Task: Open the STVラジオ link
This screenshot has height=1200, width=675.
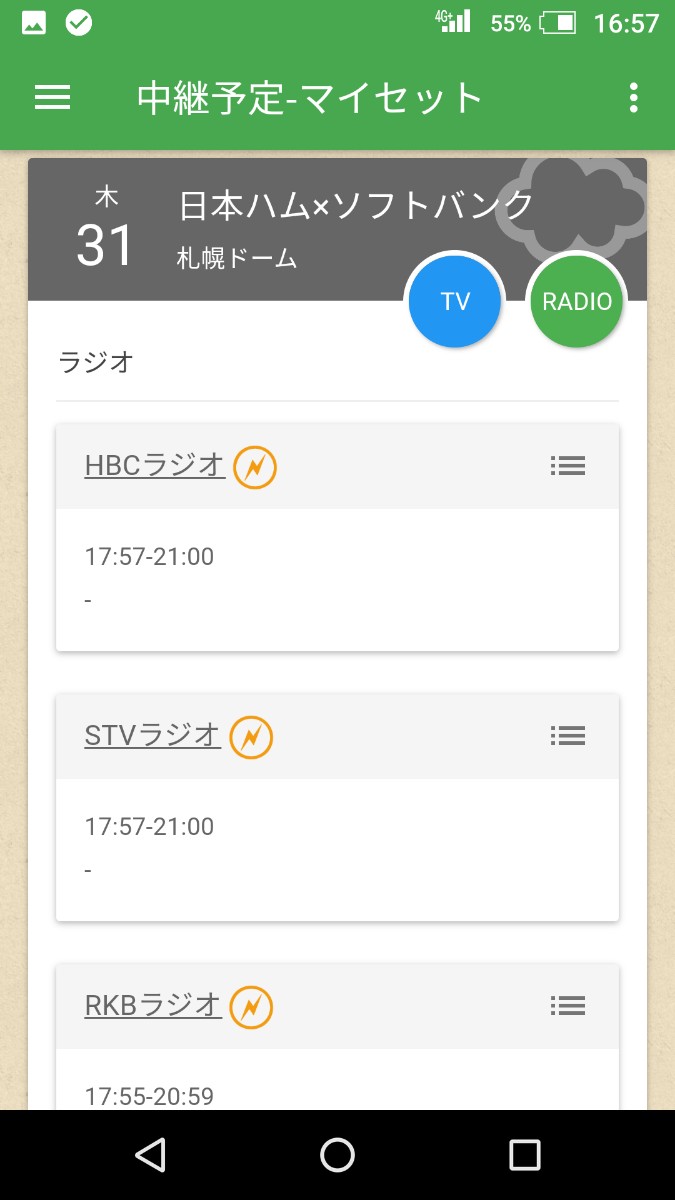Action: [152, 735]
